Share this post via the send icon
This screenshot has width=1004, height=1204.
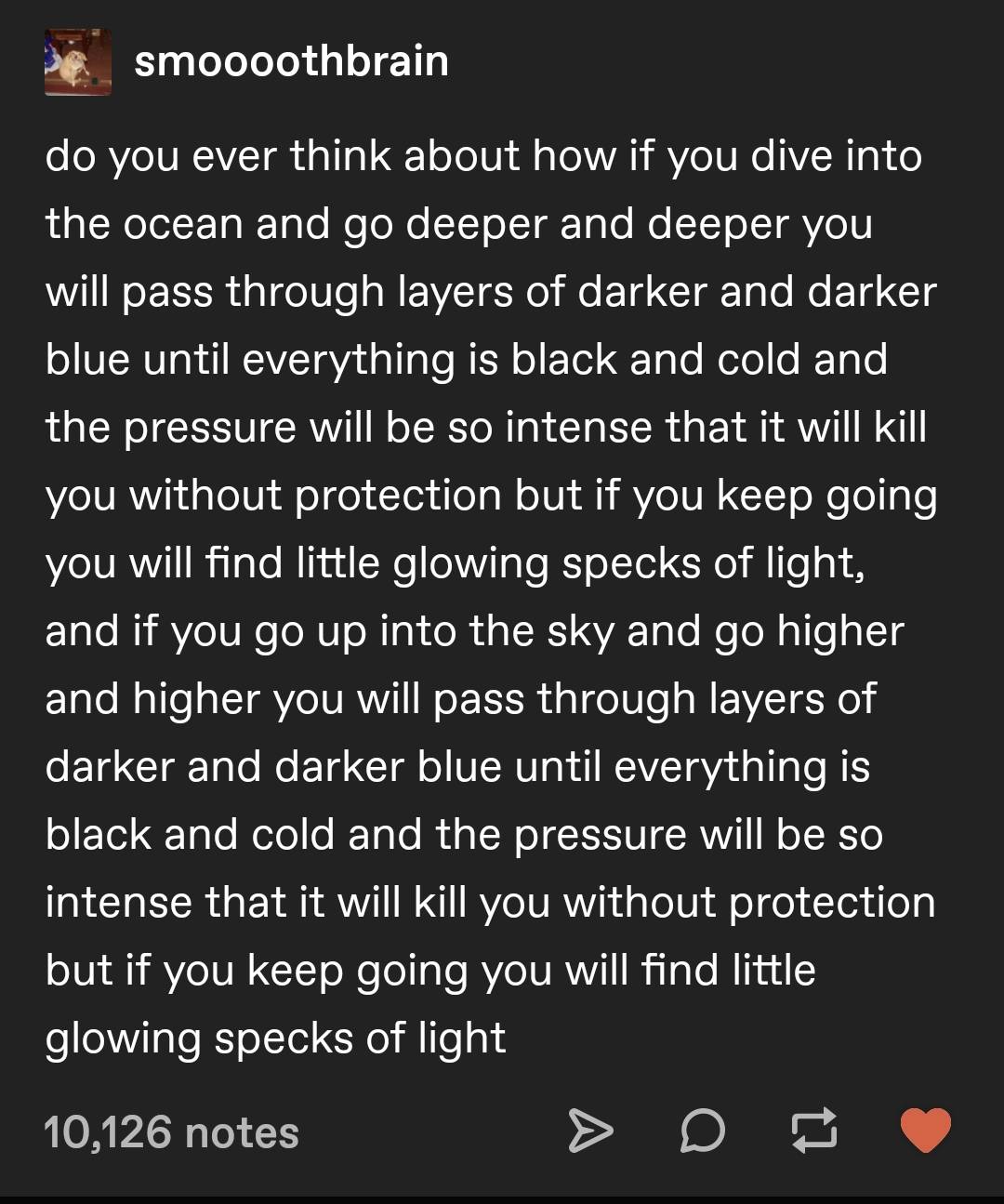tap(591, 1131)
